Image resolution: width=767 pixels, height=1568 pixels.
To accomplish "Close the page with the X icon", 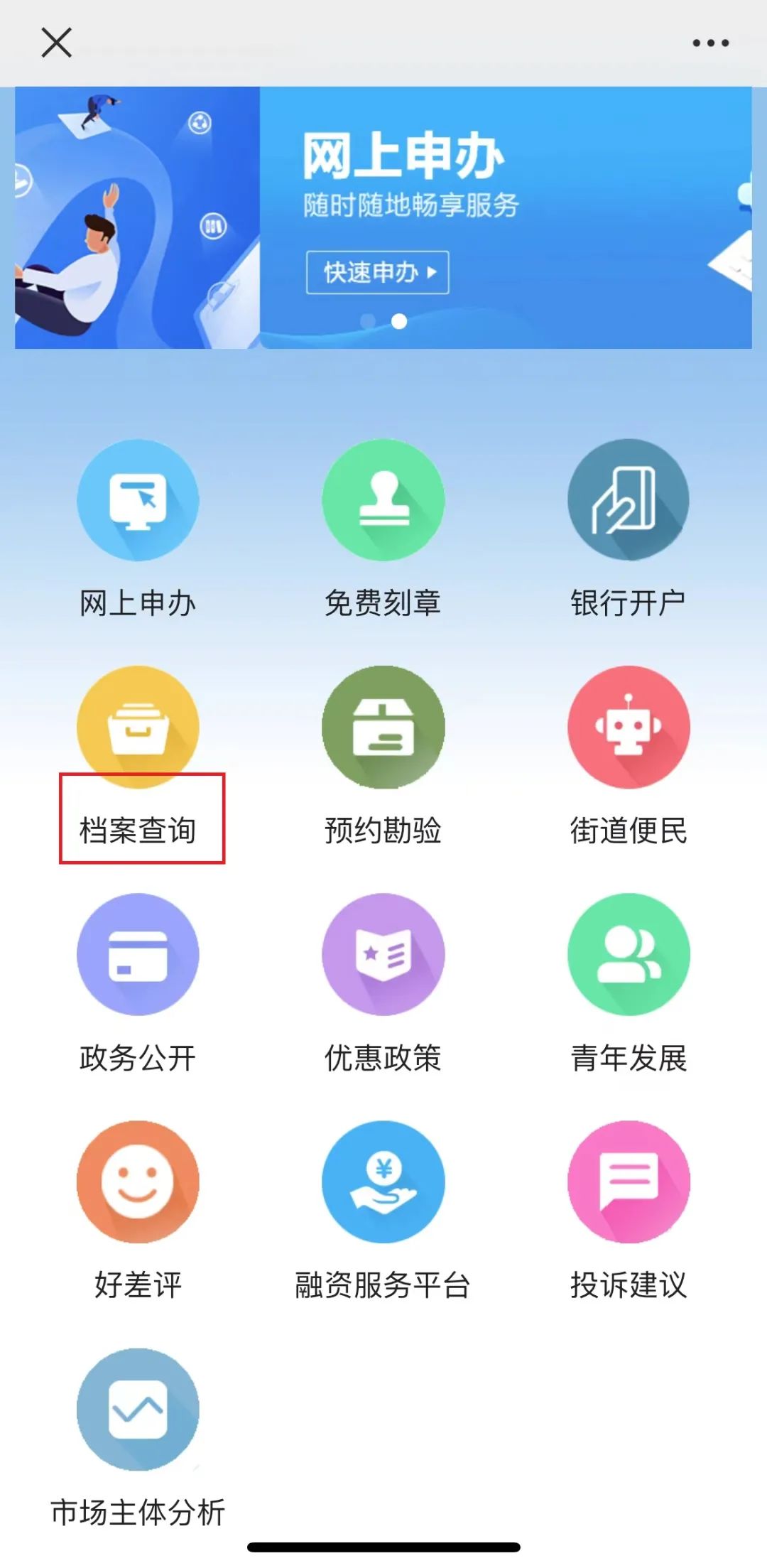I will (x=57, y=43).
